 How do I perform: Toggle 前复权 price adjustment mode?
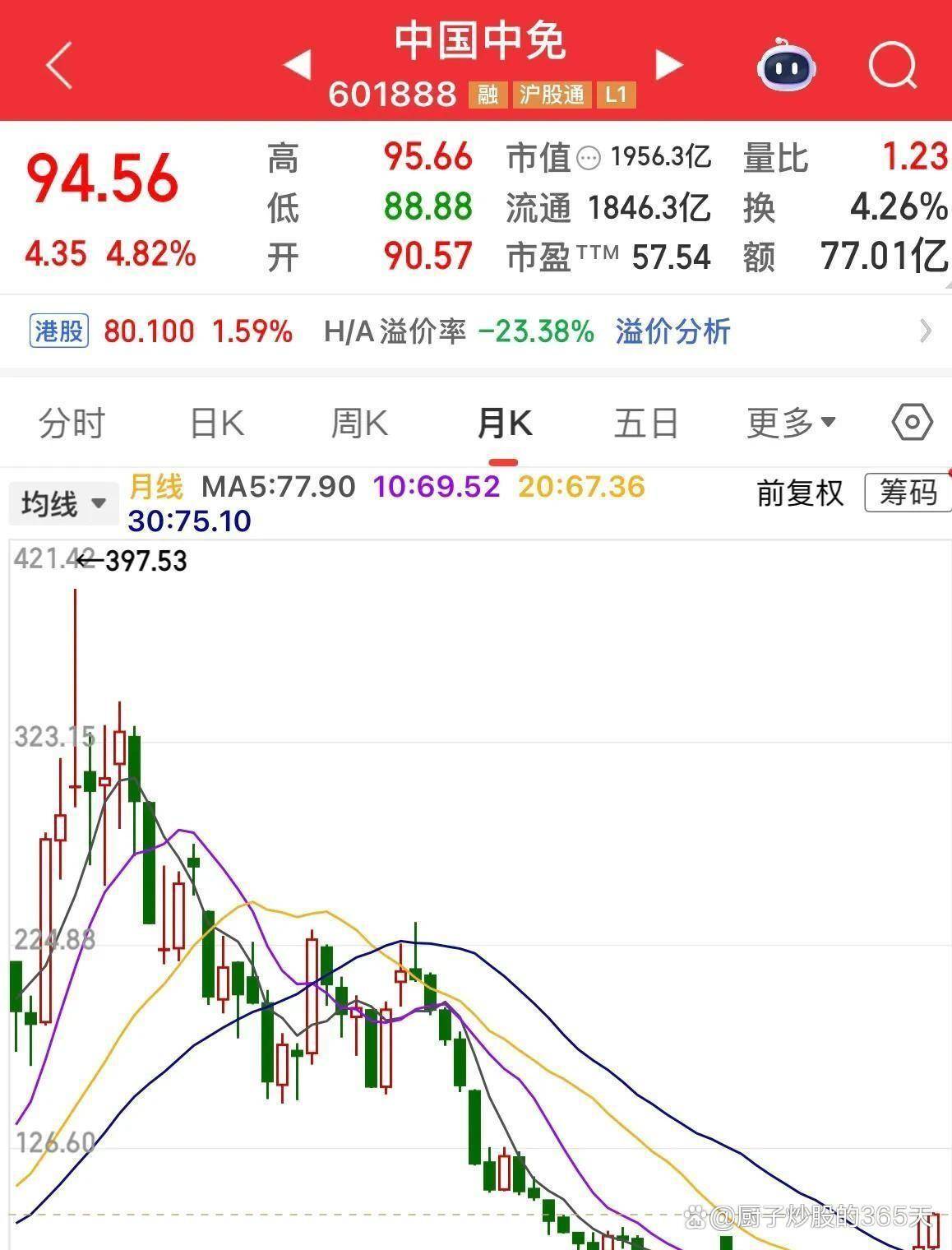pos(798,493)
